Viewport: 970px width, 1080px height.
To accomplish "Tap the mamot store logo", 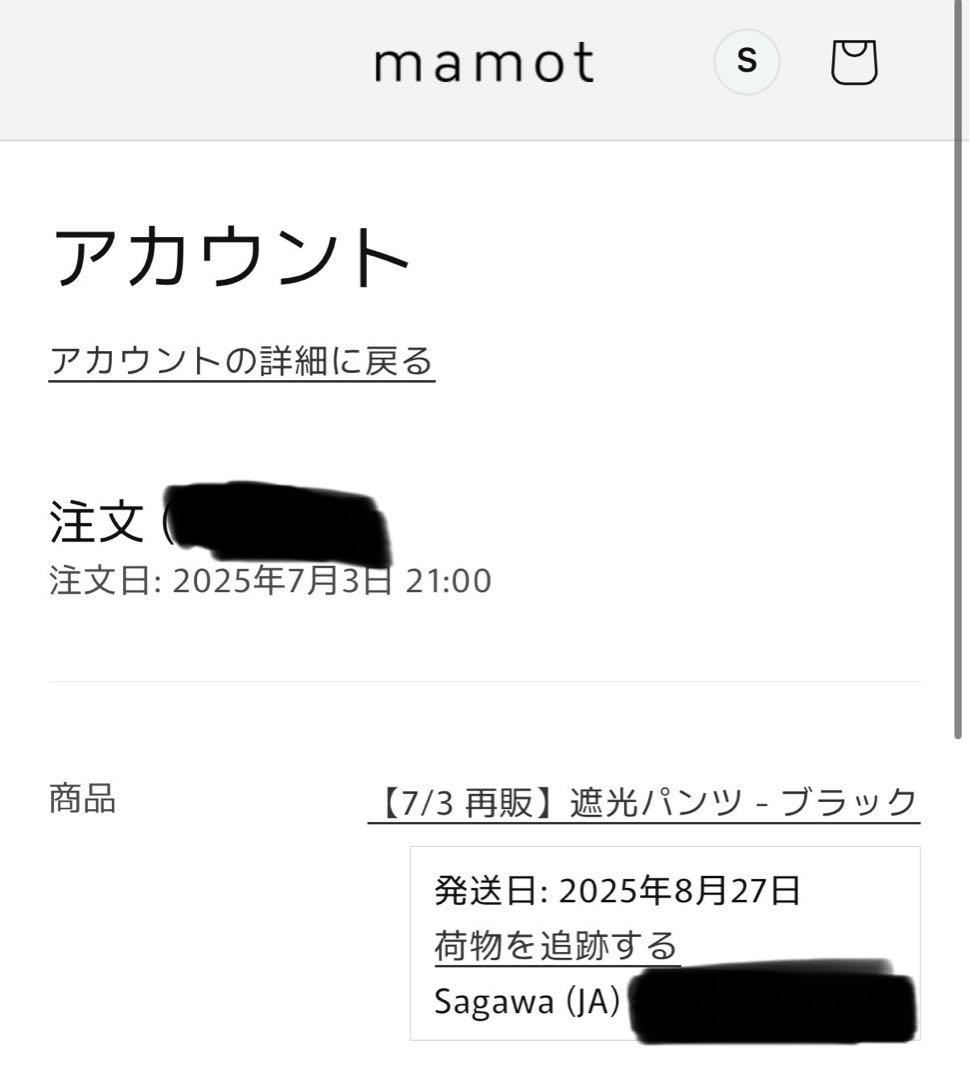I will [484, 63].
